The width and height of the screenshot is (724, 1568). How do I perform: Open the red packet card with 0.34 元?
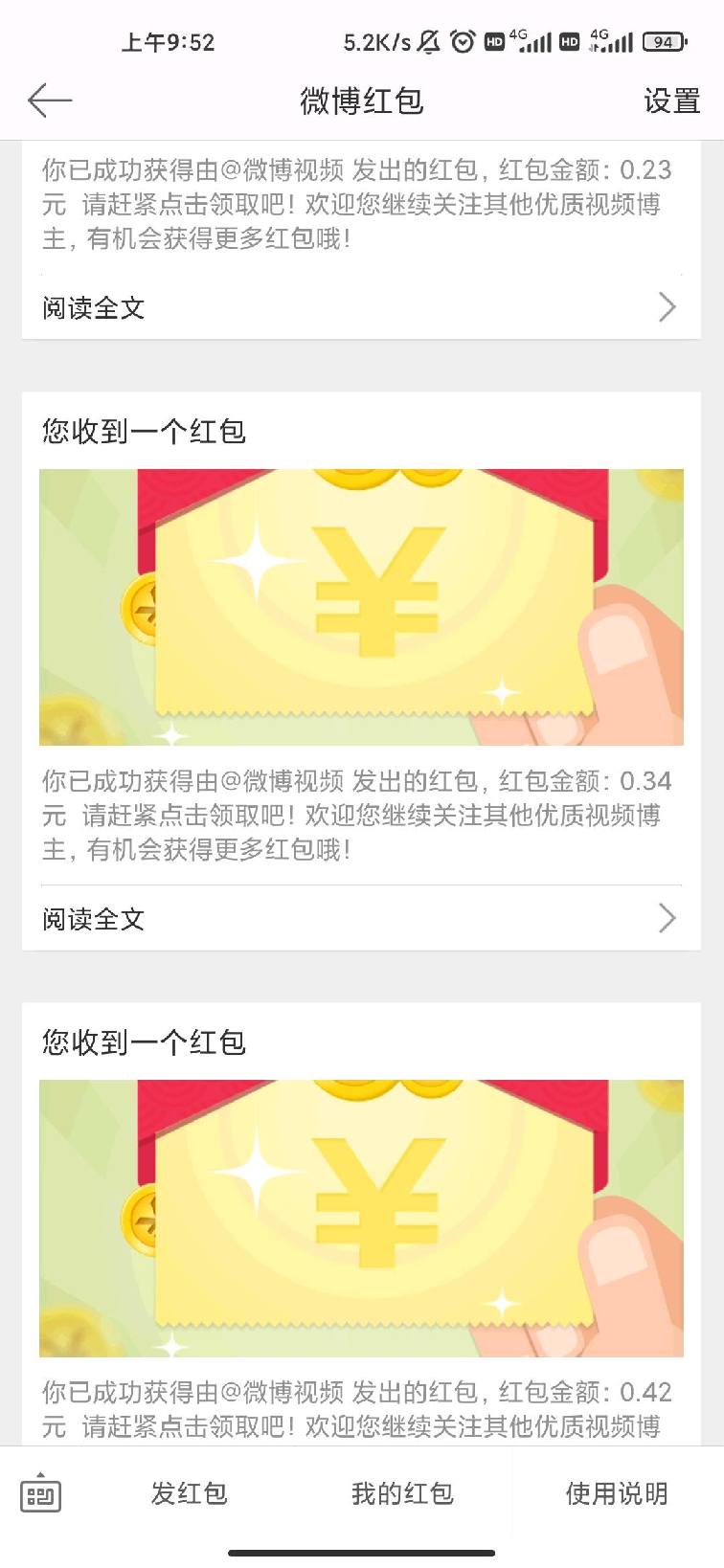pyautogui.click(x=361, y=607)
